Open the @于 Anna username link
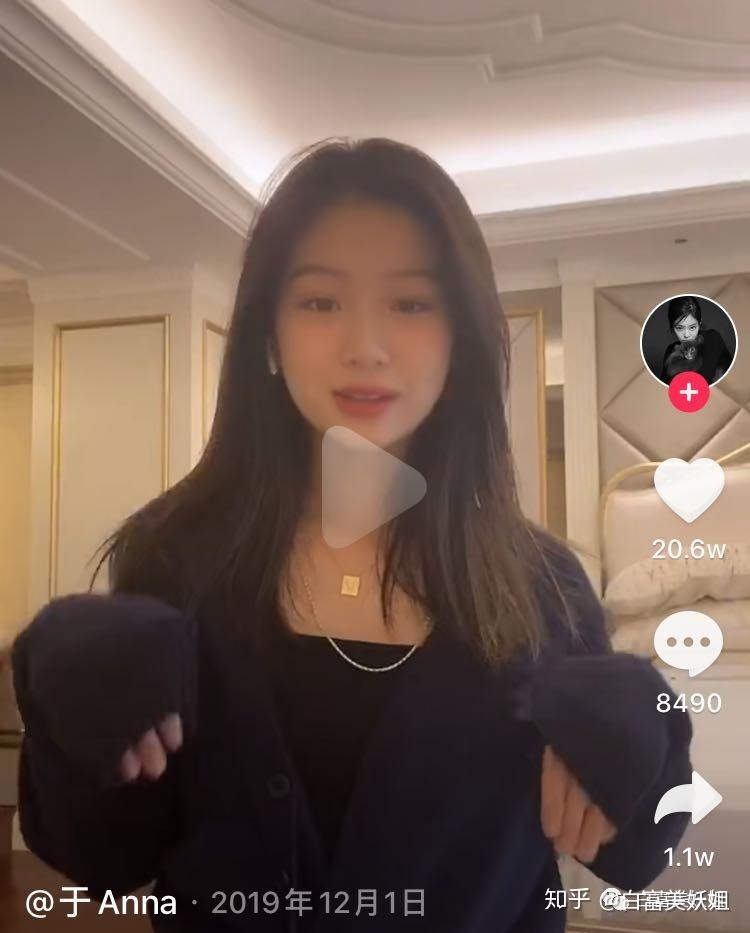The width and height of the screenshot is (750, 933). [x=101, y=903]
